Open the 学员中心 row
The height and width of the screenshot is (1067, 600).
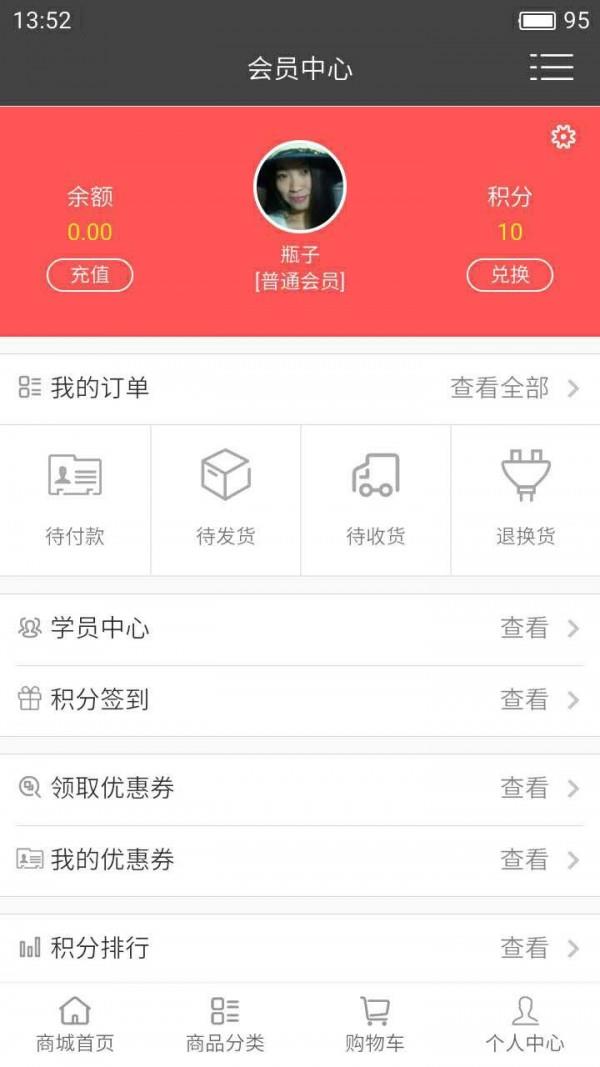click(x=300, y=629)
